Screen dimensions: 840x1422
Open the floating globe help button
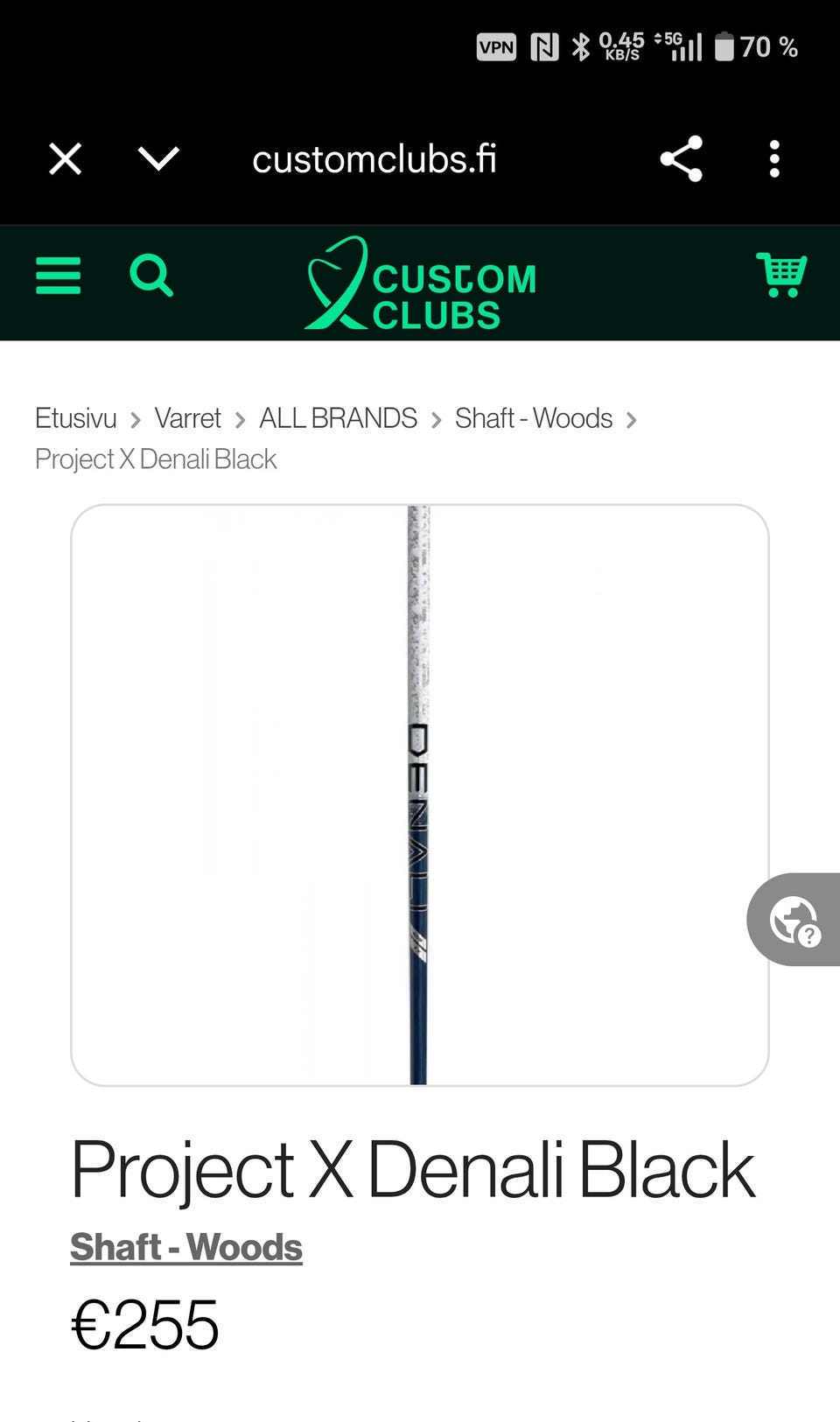[794, 920]
